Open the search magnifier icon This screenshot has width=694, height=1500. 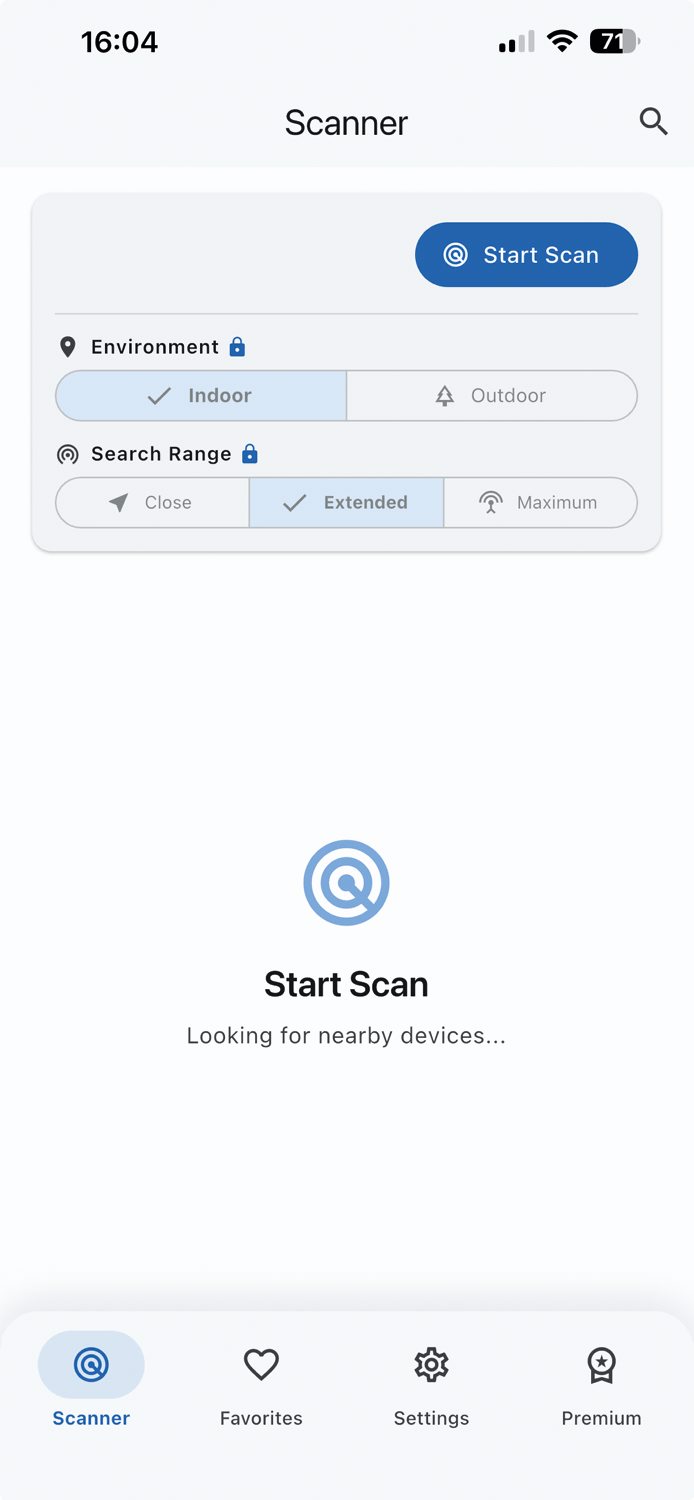tap(653, 122)
